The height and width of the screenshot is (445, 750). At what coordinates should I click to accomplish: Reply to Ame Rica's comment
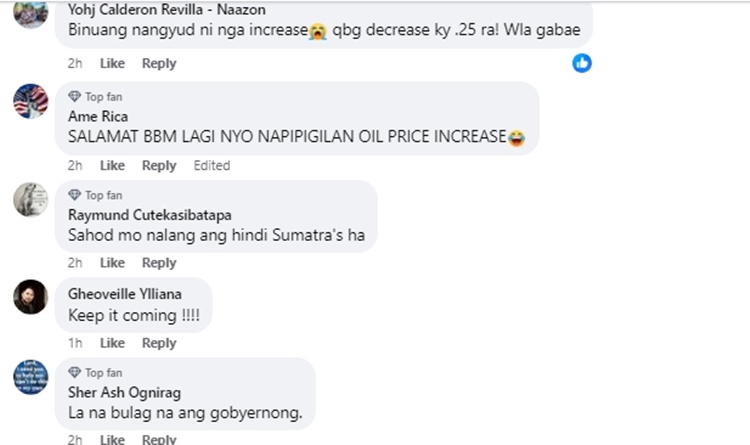[x=158, y=165]
